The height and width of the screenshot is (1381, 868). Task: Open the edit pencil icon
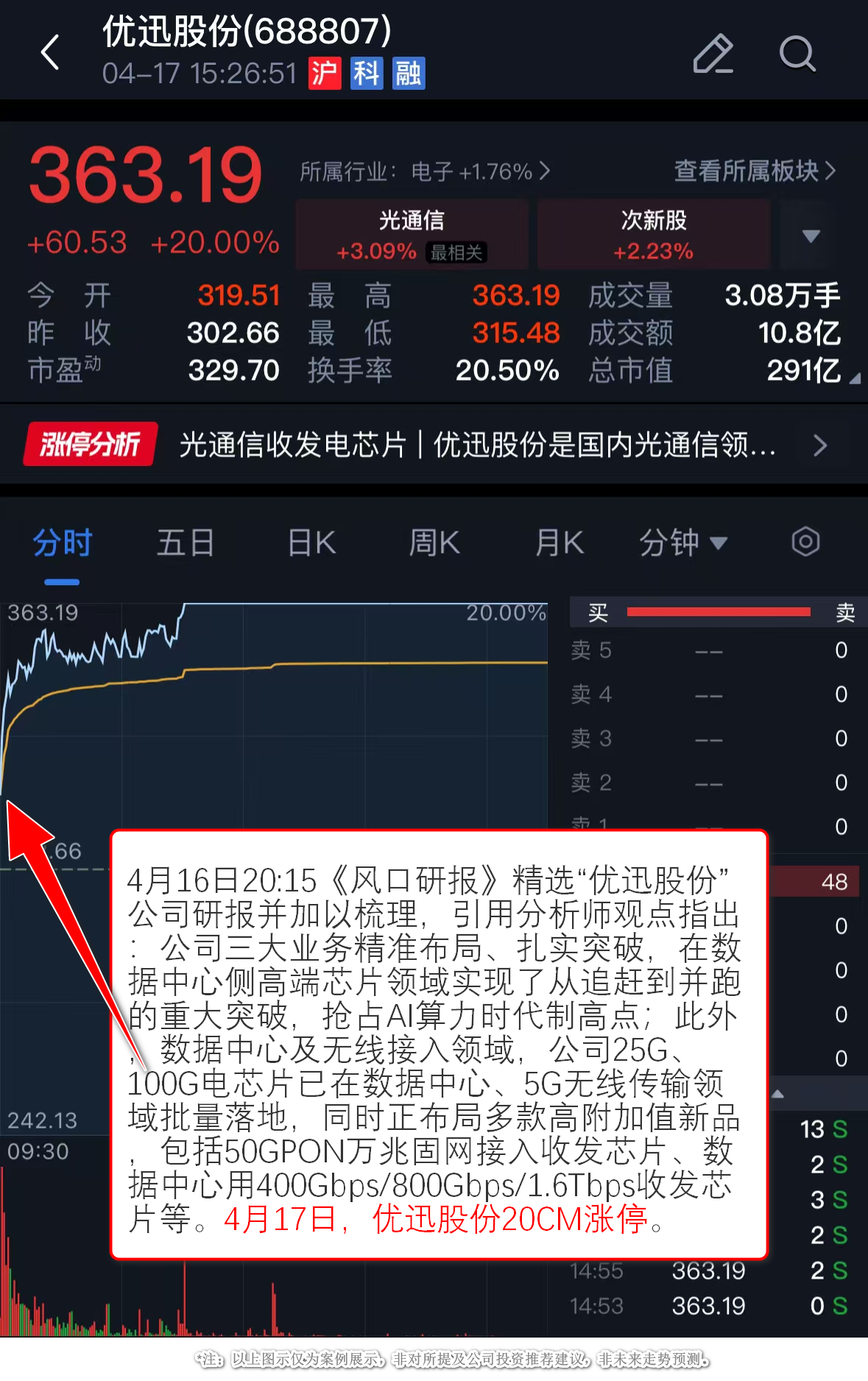pyautogui.click(x=713, y=54)
